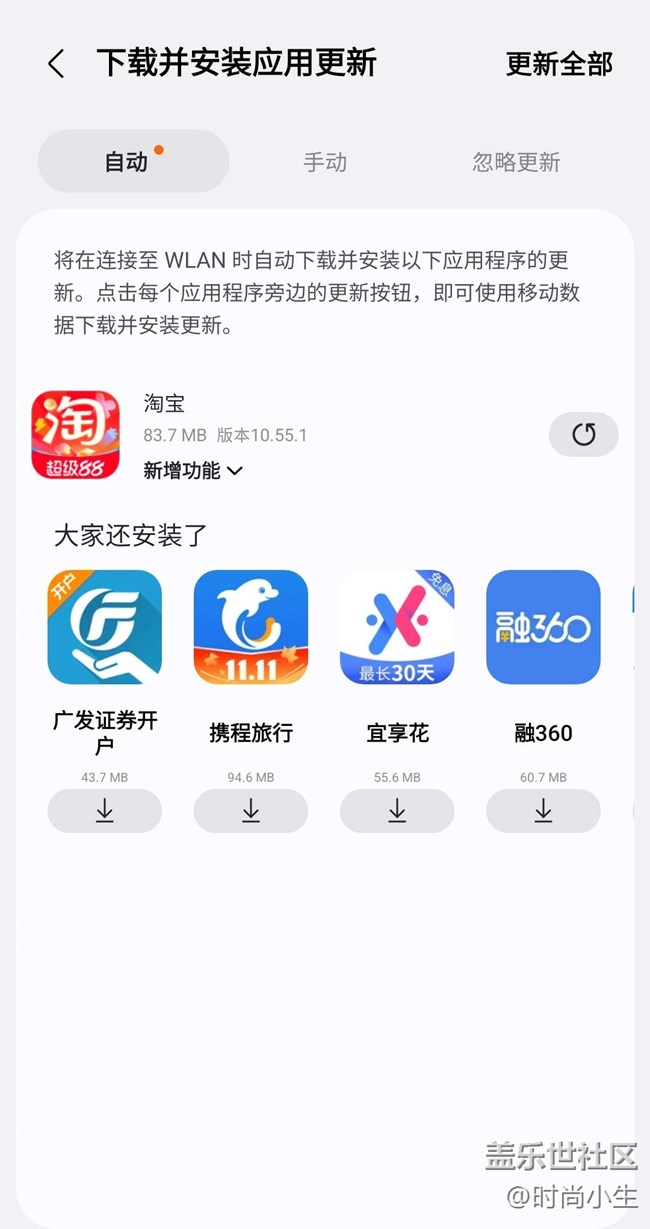This screenshot has height=1229, width=650.
Task: Open the 宜享花 app tile
Action: 397,627
